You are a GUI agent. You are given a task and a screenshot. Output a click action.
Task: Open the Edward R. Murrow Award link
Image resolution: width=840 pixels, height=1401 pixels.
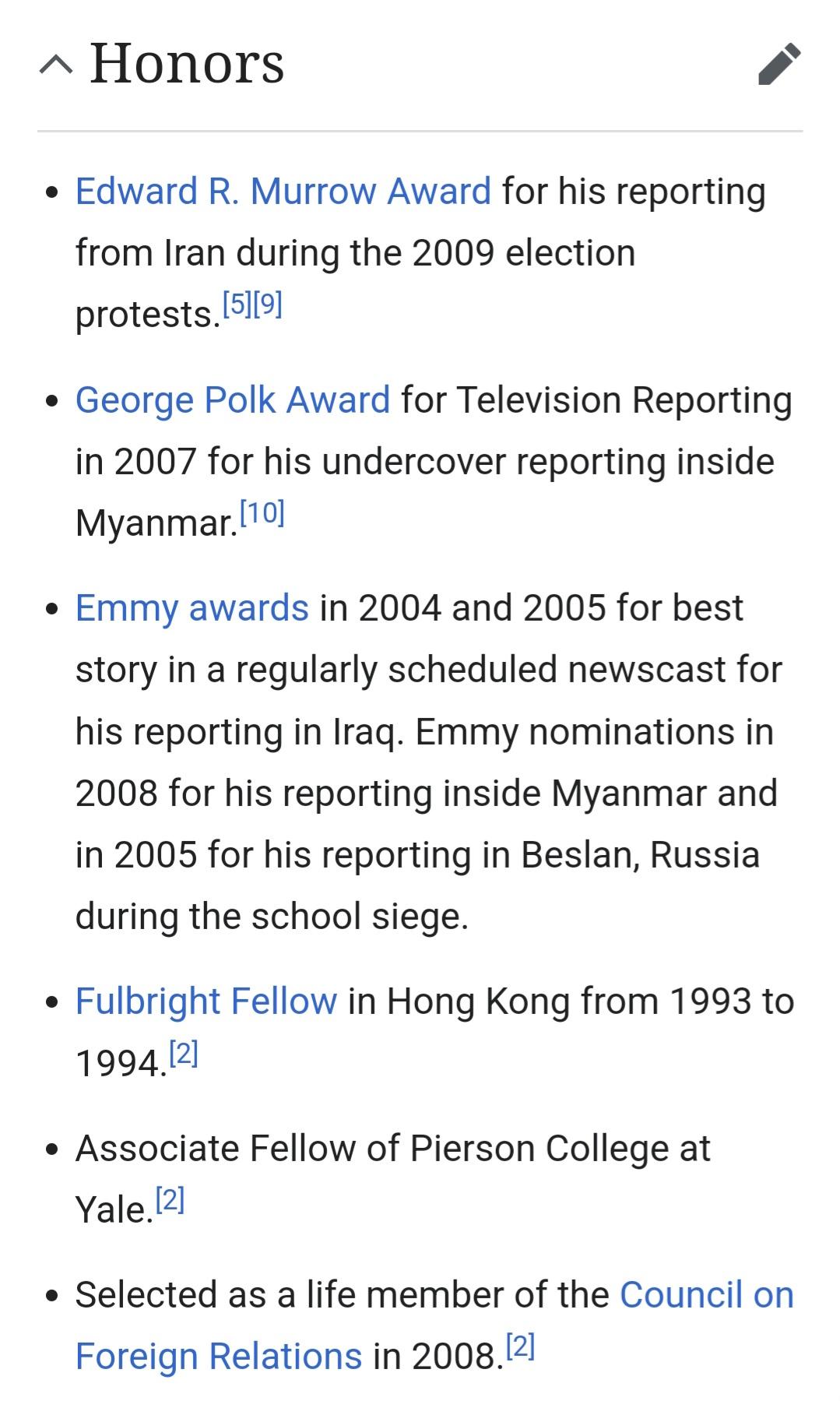coord(283,192)
